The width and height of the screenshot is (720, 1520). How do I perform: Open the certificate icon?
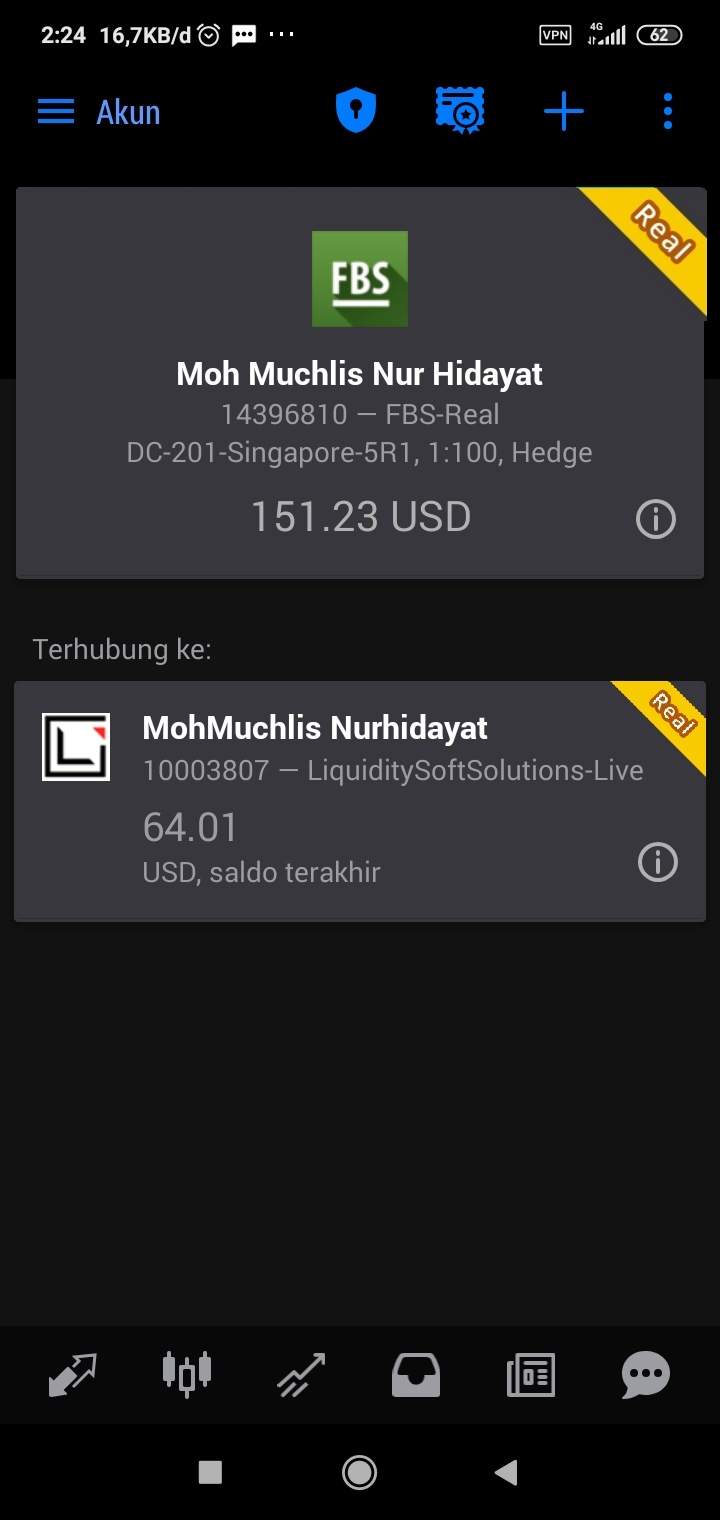460,110
